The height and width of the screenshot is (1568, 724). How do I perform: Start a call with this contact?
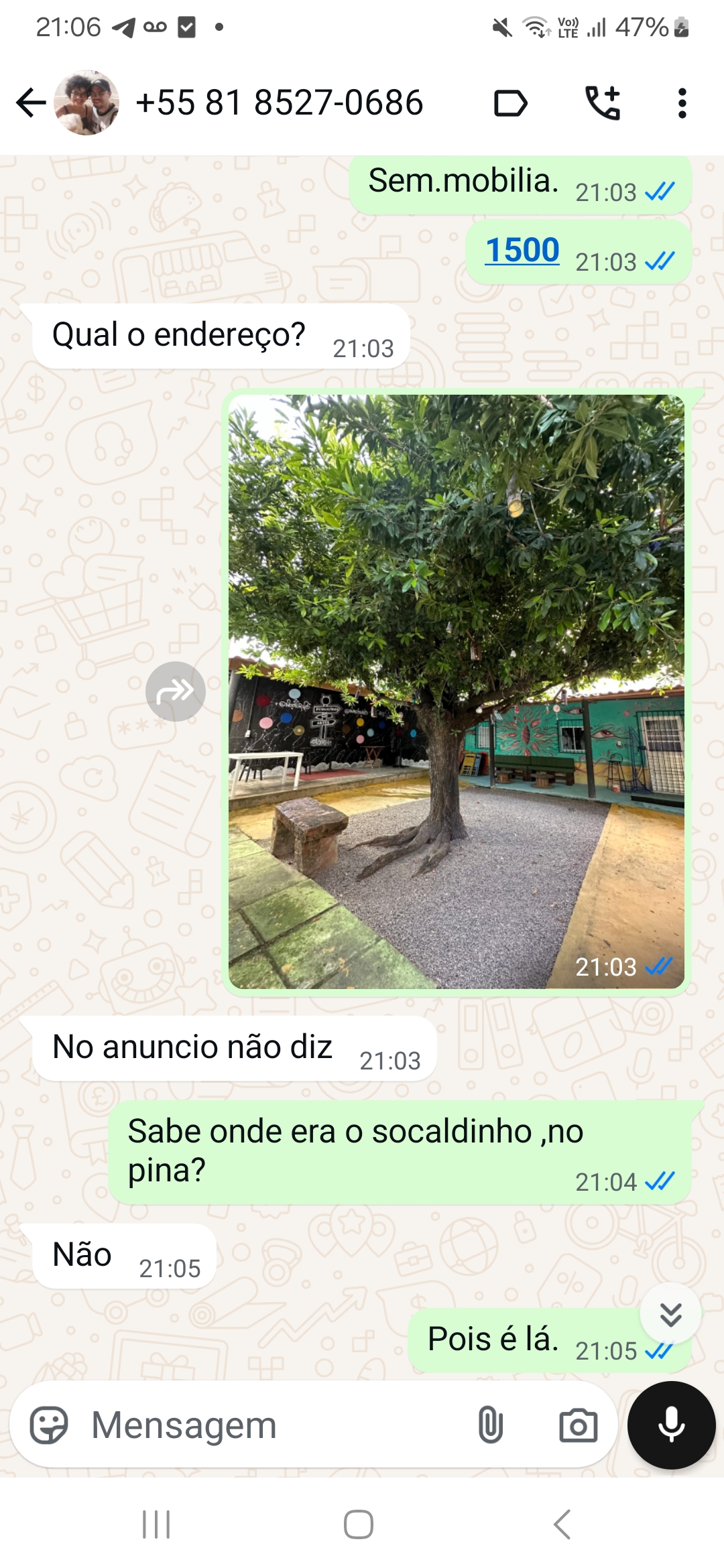pyautogui.click(x=603, y=103)
